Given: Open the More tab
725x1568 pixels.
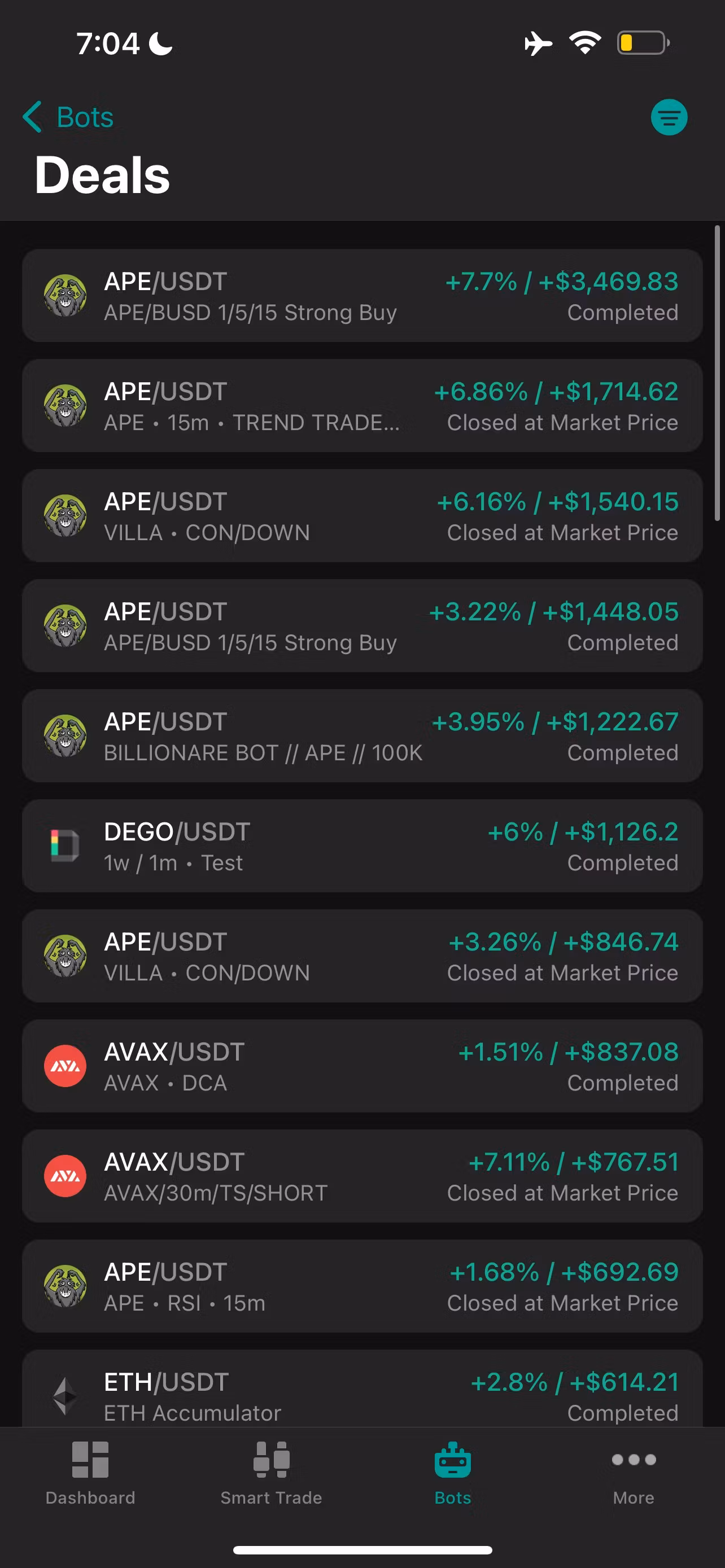Looking at the screenshot, I should 633,1473.
